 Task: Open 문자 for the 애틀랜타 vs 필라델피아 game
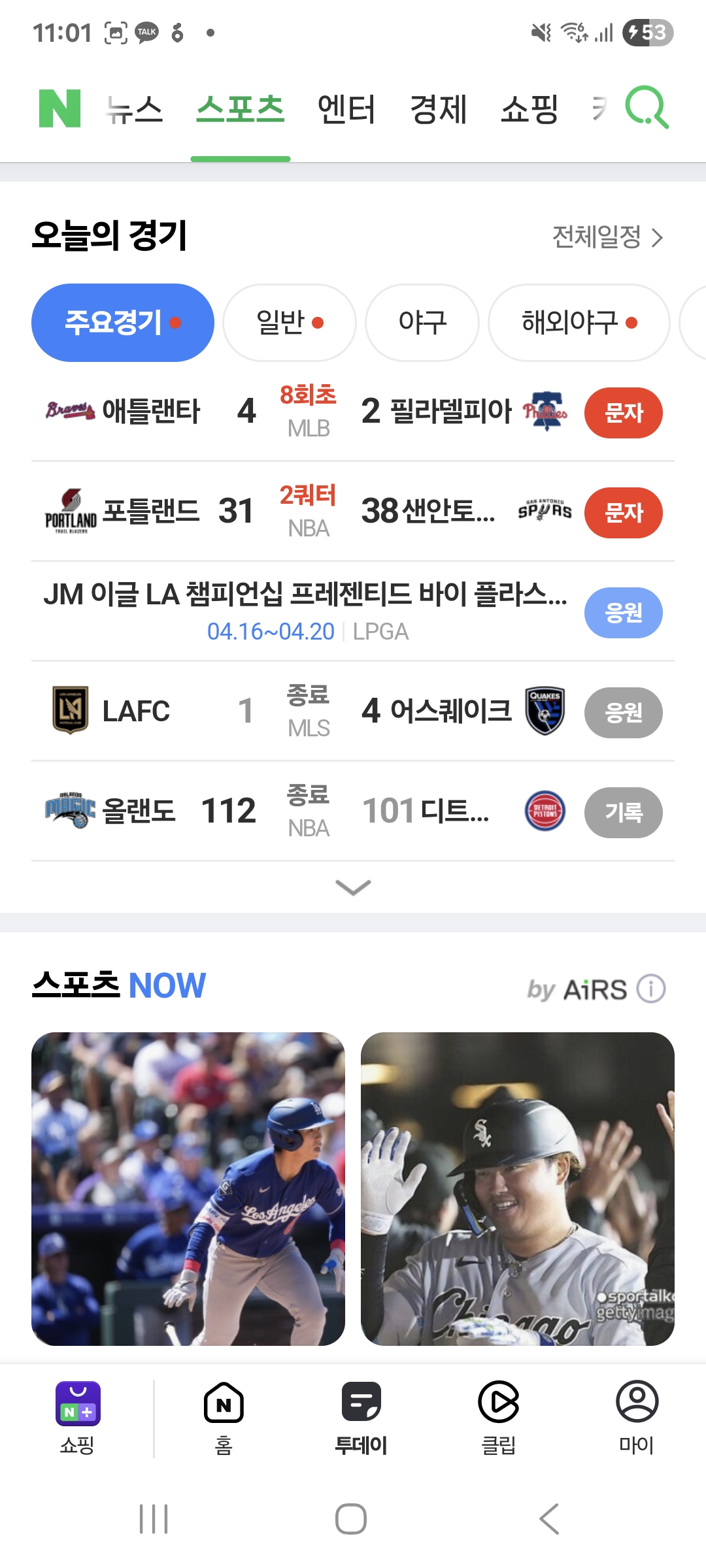(x=623, y=413)
